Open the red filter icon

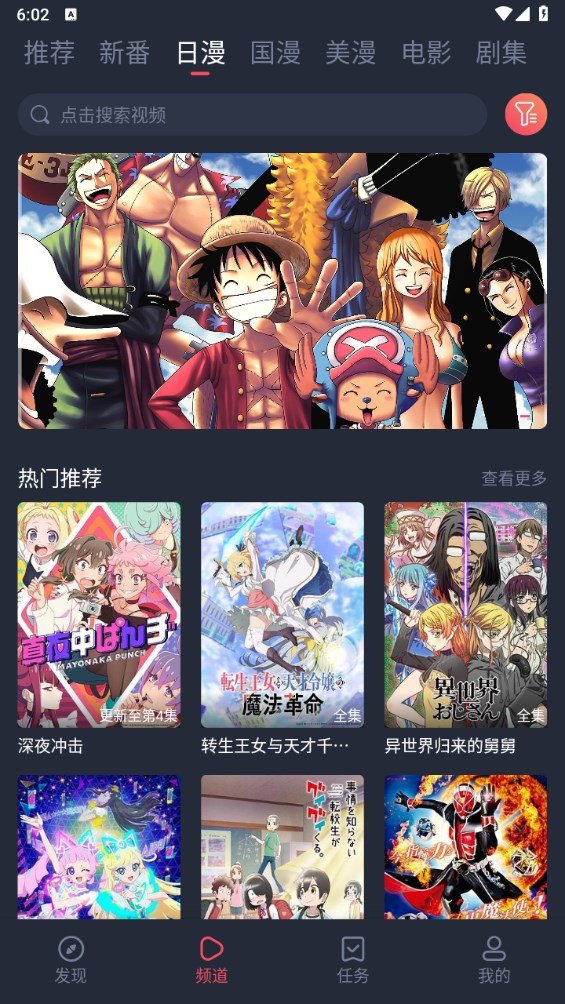(x=525, y=115)
